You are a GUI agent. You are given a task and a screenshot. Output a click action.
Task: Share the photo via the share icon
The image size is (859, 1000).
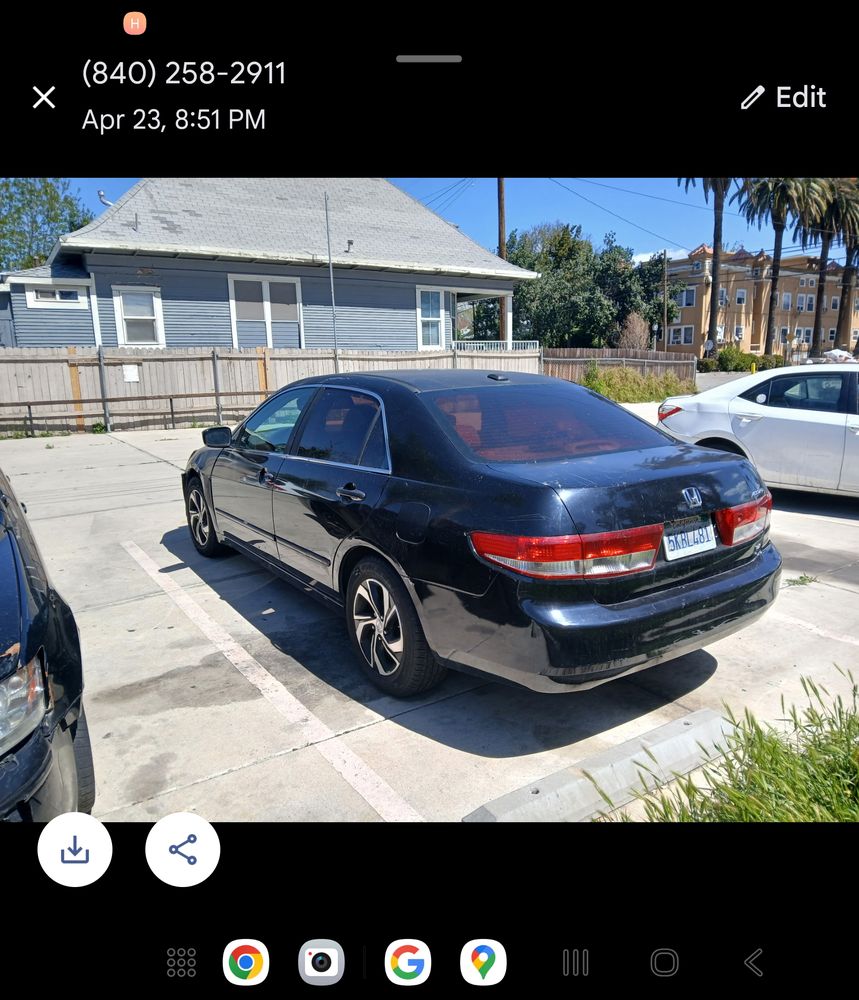pos(182,850)
